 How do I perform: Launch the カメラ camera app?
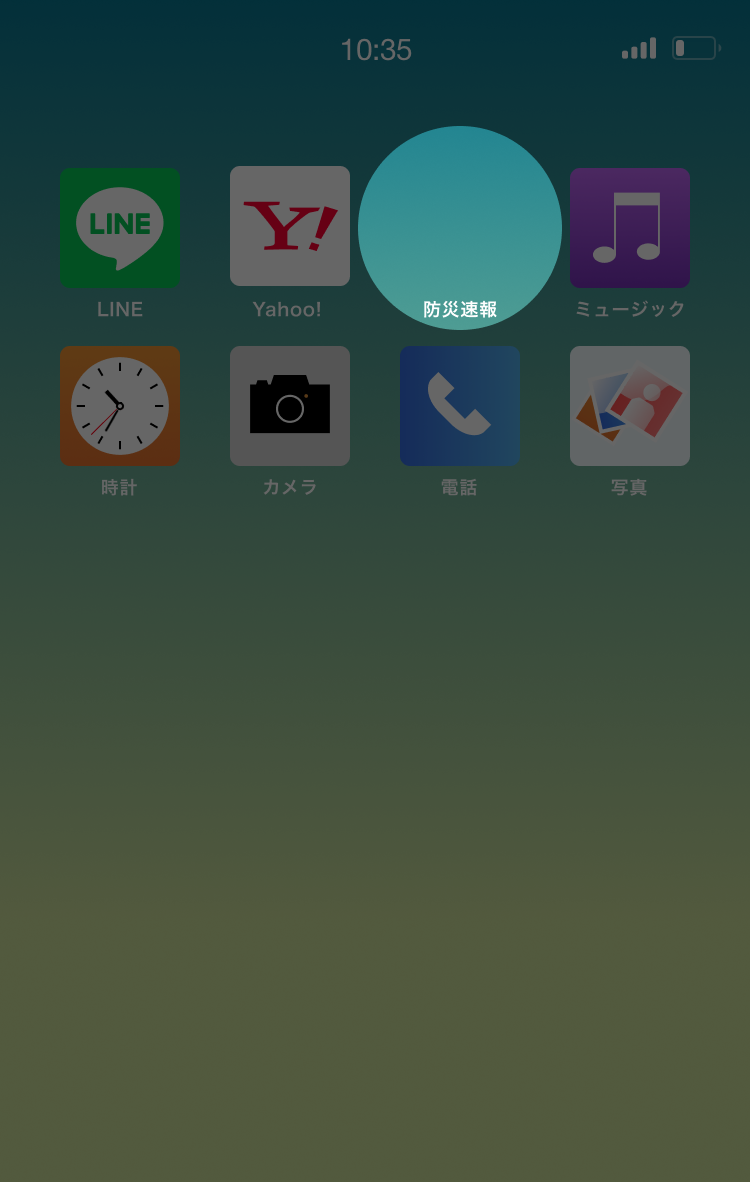click(x=290, y=406)
